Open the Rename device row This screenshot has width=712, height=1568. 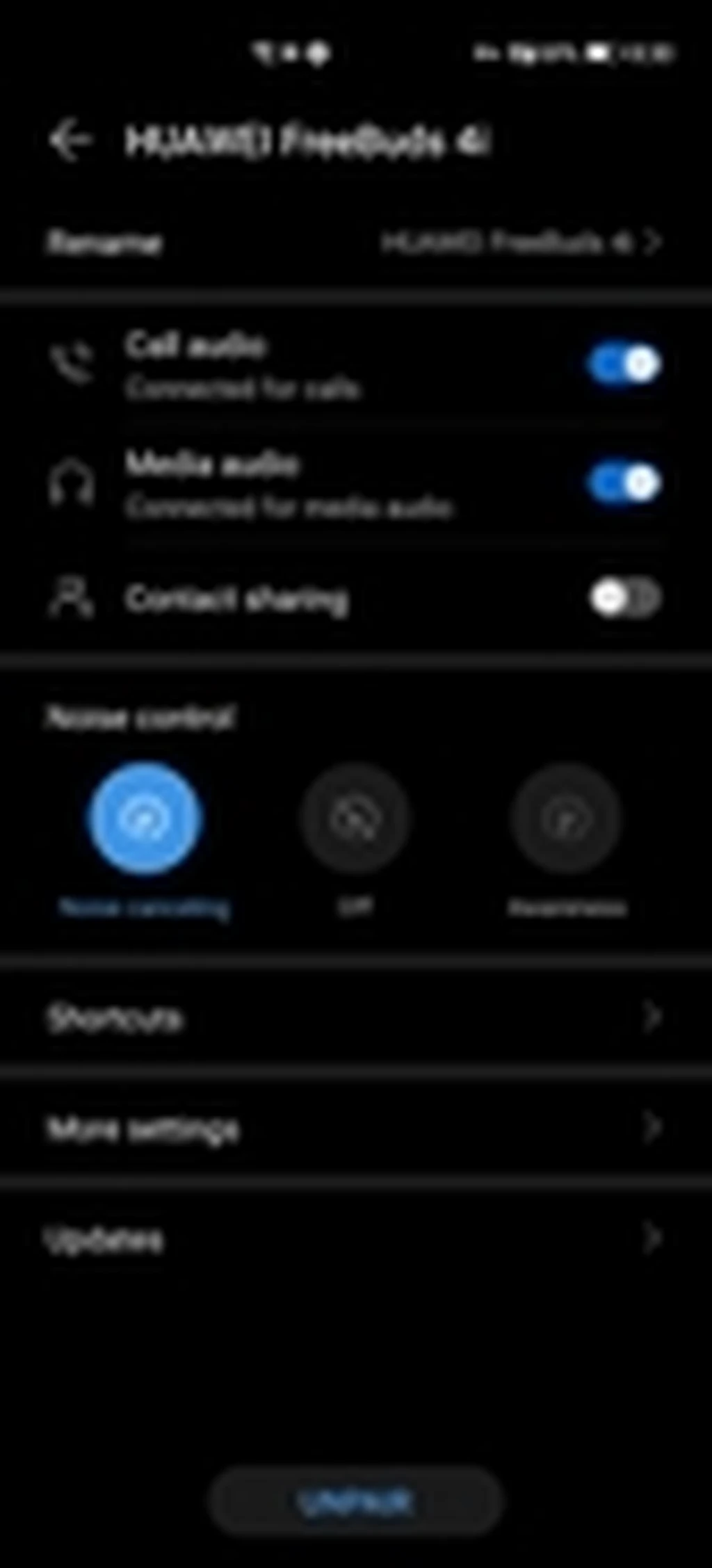coord(355,243)
